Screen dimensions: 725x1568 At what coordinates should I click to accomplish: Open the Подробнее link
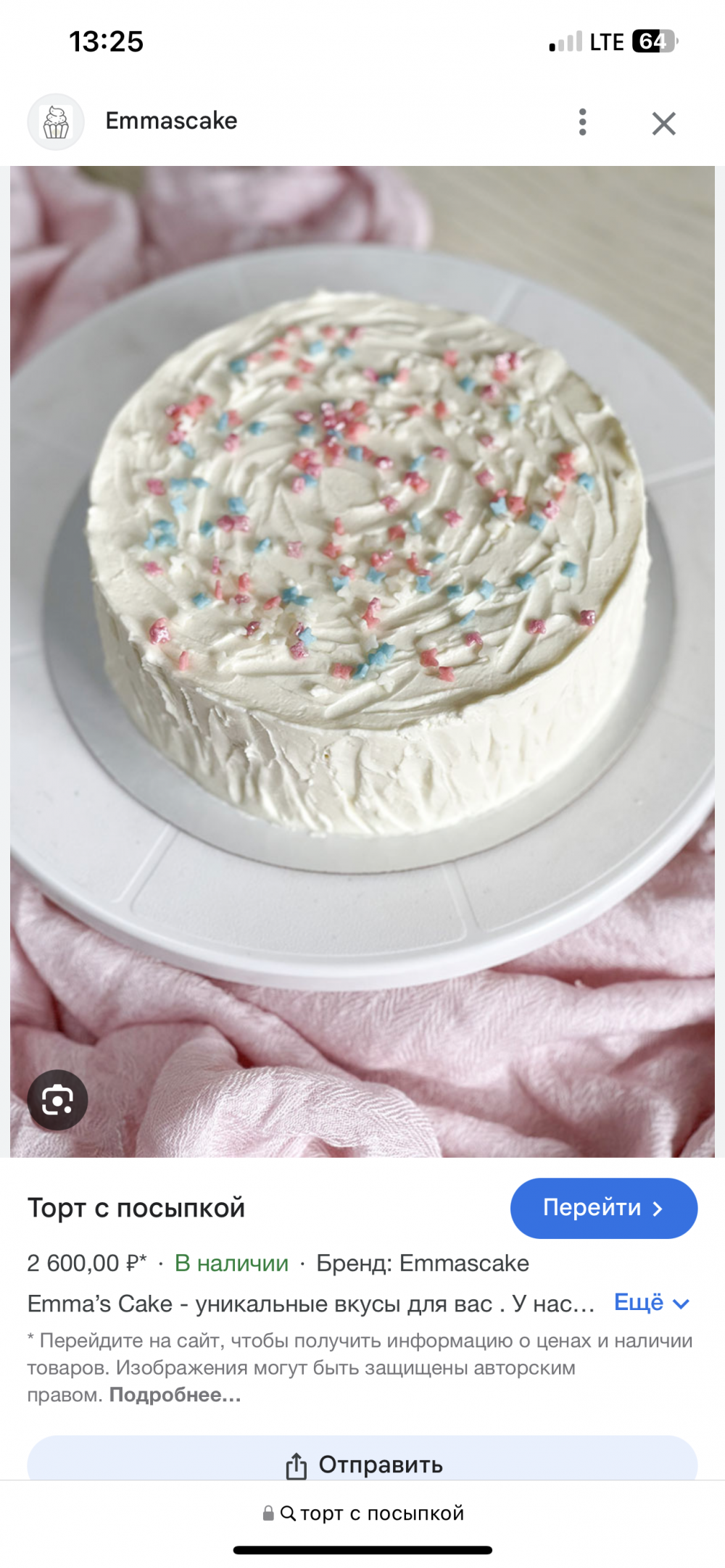(175, 1395)
